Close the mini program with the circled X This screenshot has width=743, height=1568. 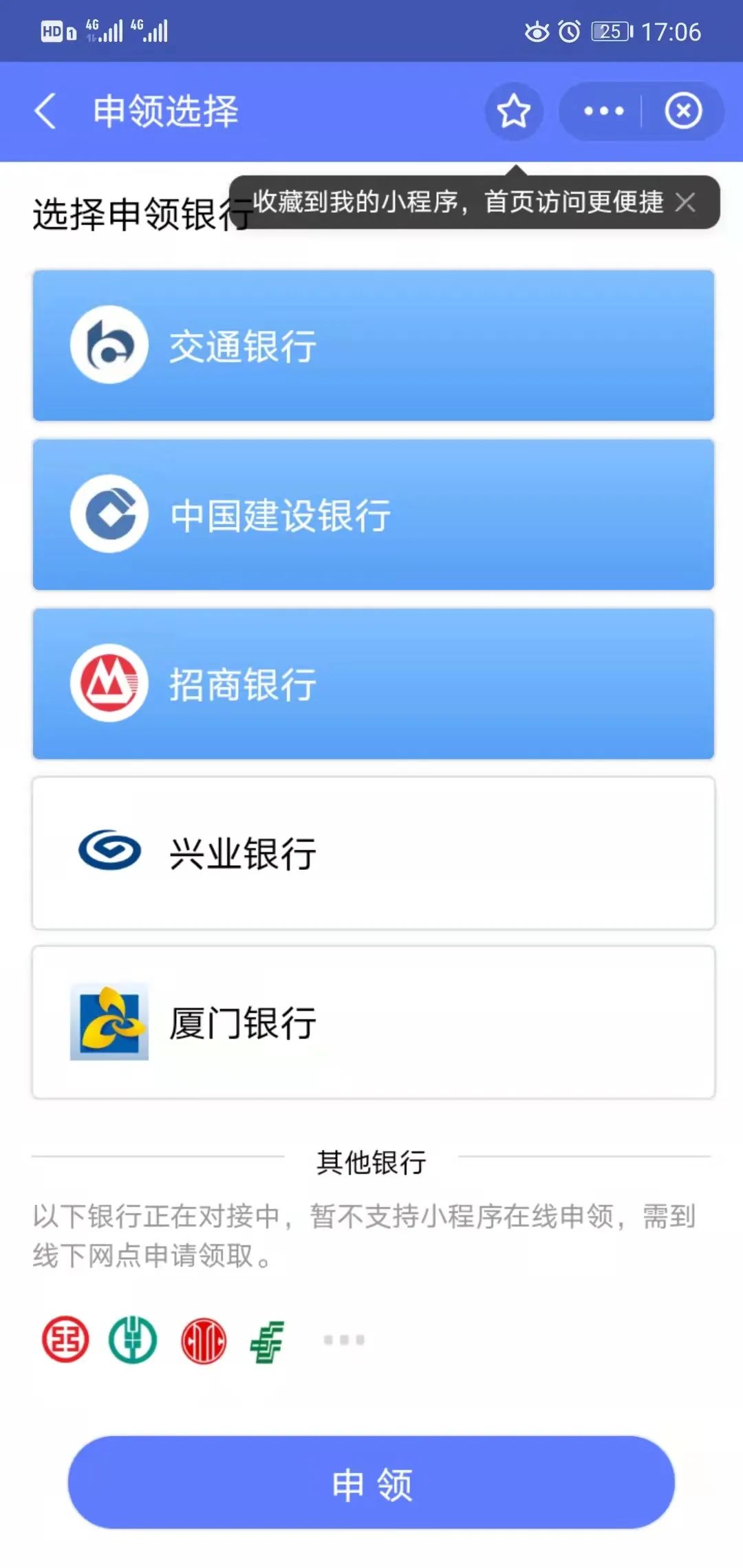coord(683,111)
